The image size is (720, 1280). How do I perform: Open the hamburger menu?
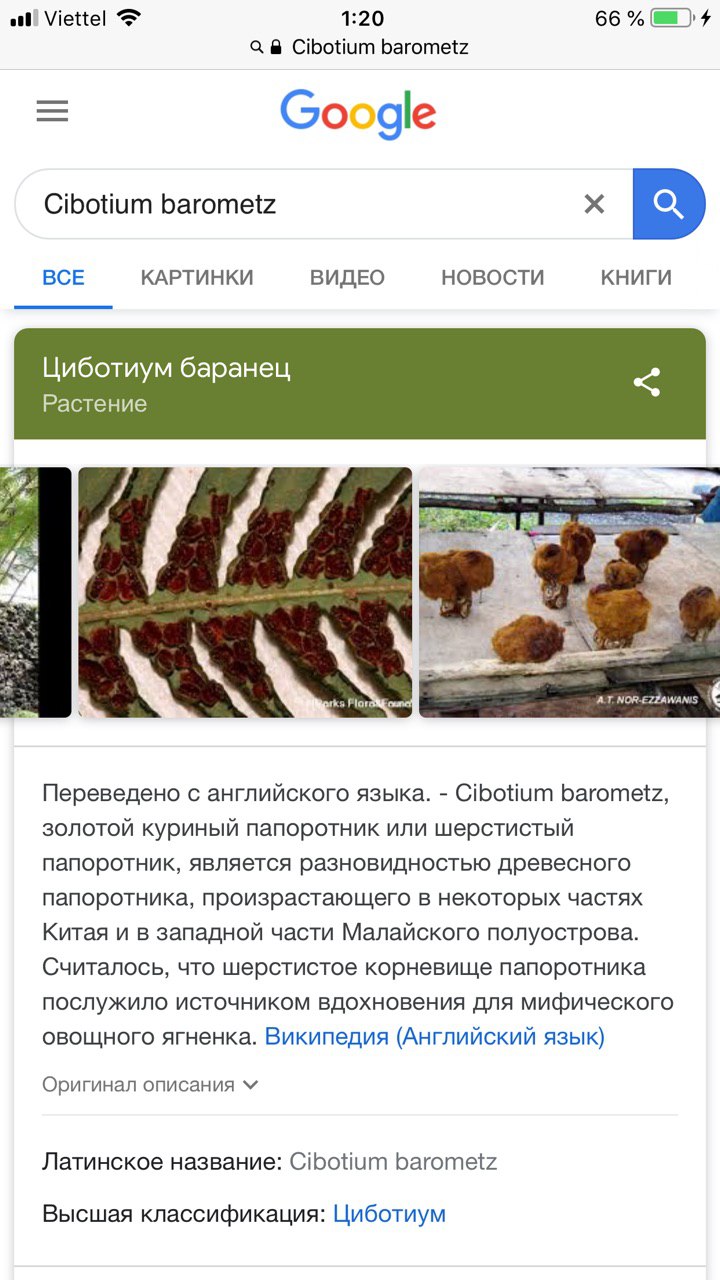[52, 111]
